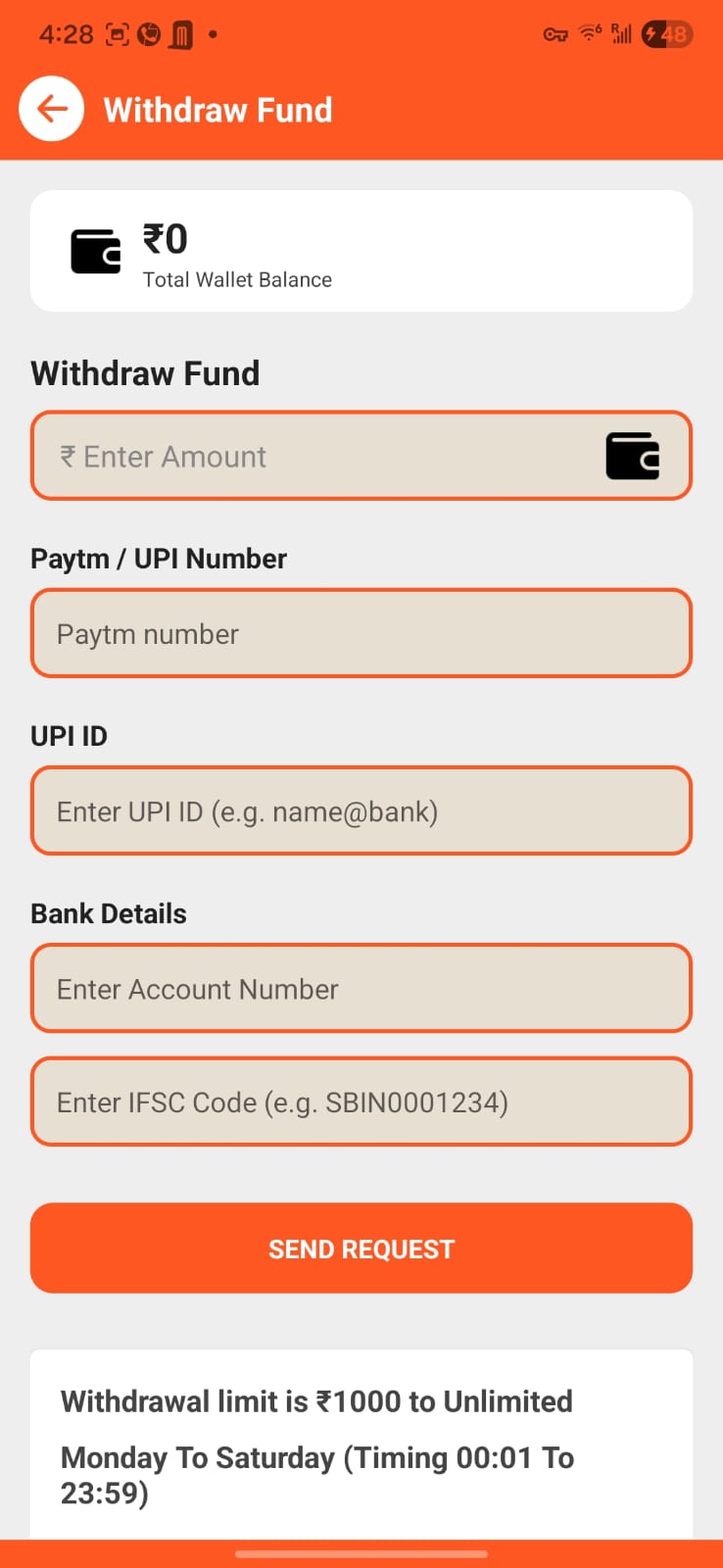Tap the Paytm number field
This screenshot has height=1568, width=723.
(x=361, y=634)
